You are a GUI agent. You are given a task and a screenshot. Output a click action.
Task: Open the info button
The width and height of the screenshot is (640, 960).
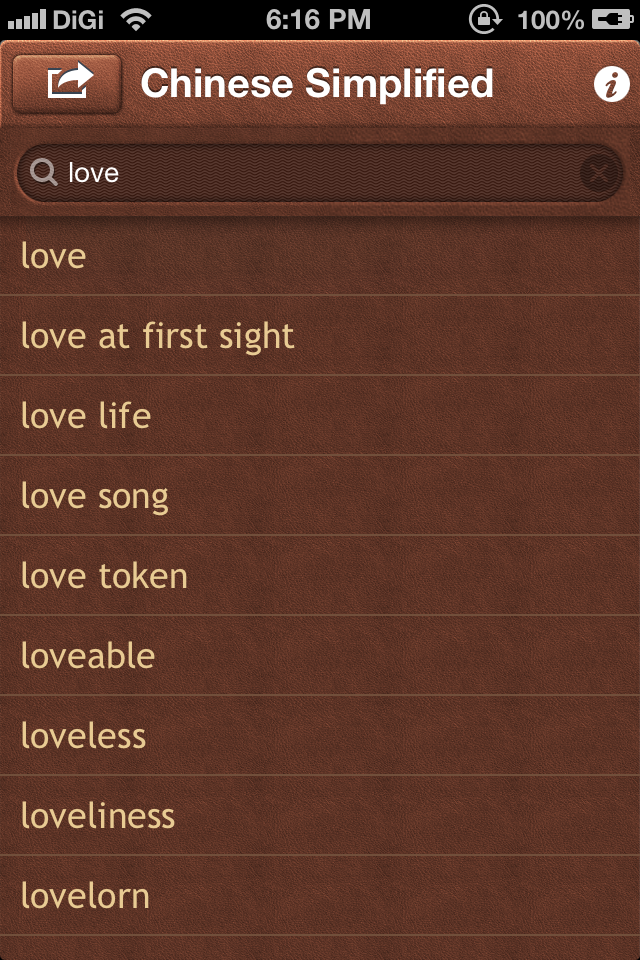click(x=611, y=85)
